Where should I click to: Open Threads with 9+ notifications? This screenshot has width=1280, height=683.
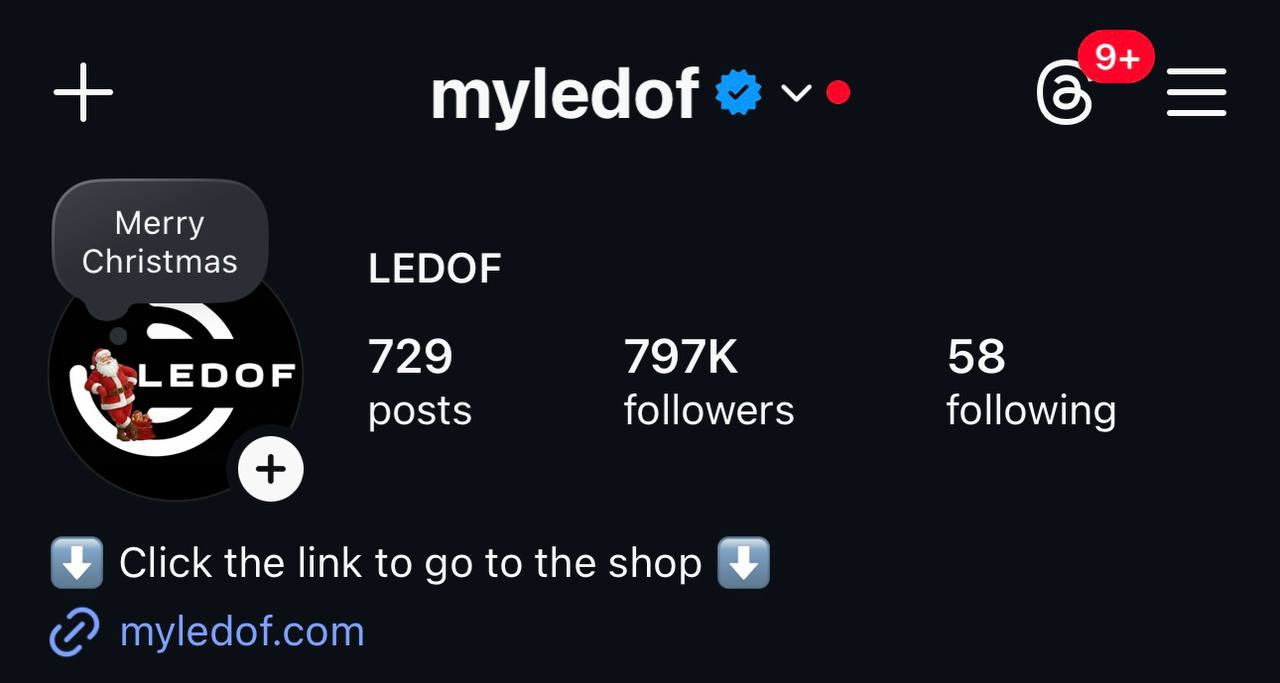pyautogui.click(x=1065, y=94)
